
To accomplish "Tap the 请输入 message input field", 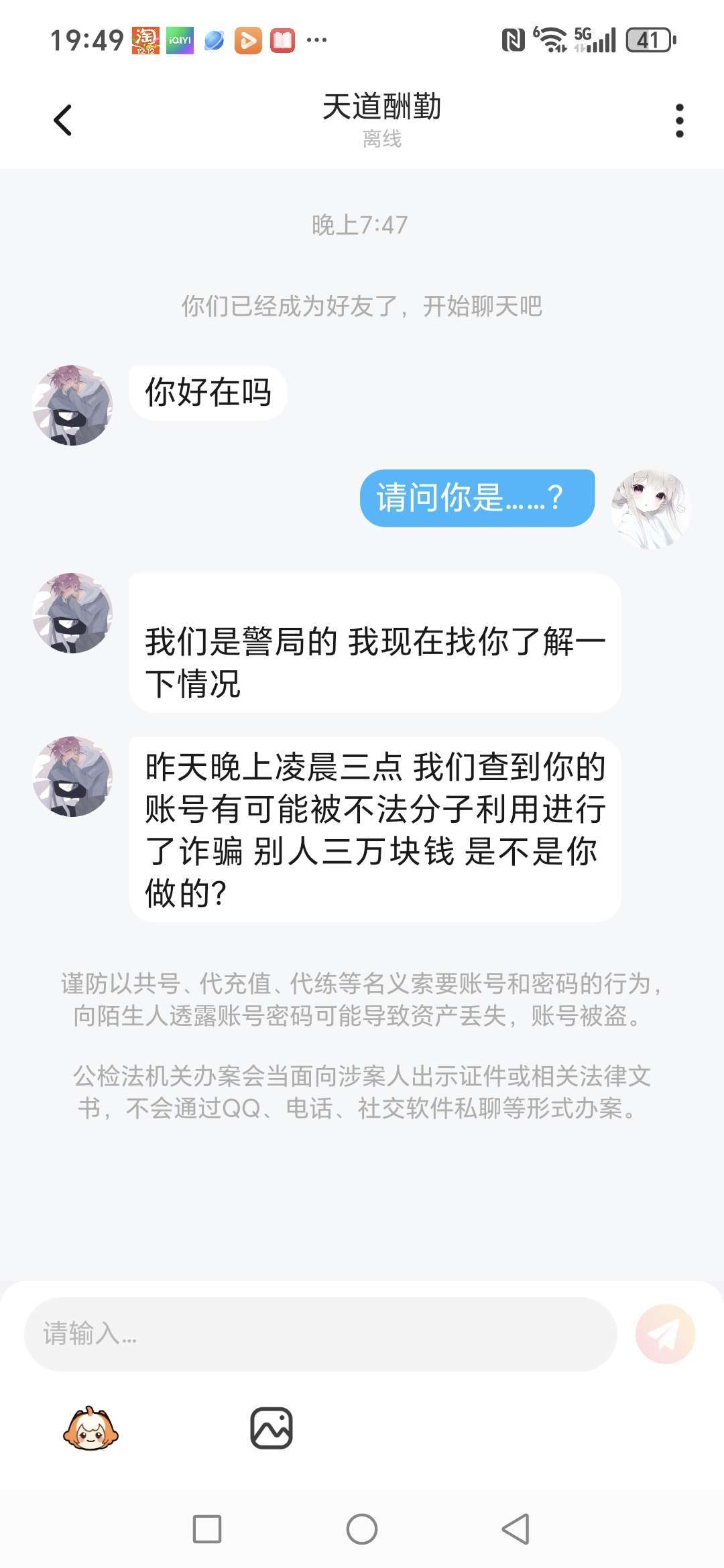I will coord(320,1333).
